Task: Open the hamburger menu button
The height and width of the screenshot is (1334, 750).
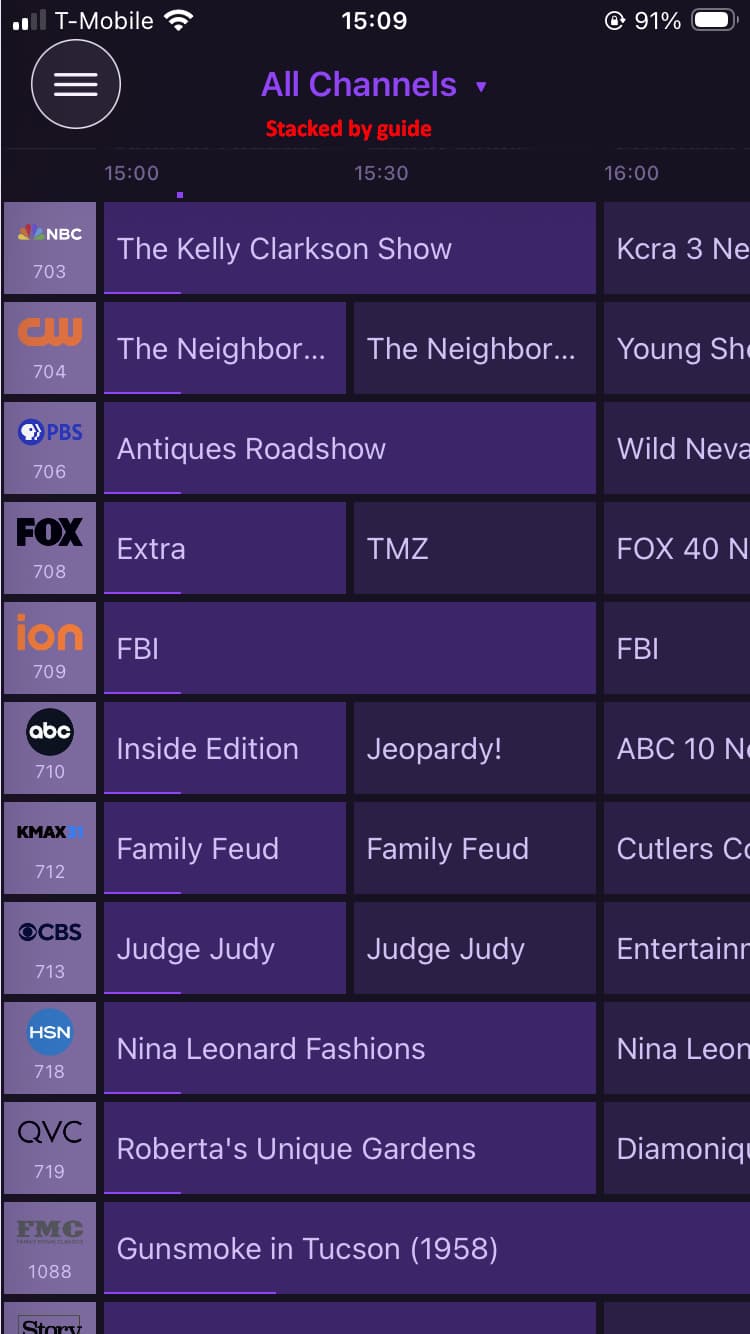Action: (76, 85)
